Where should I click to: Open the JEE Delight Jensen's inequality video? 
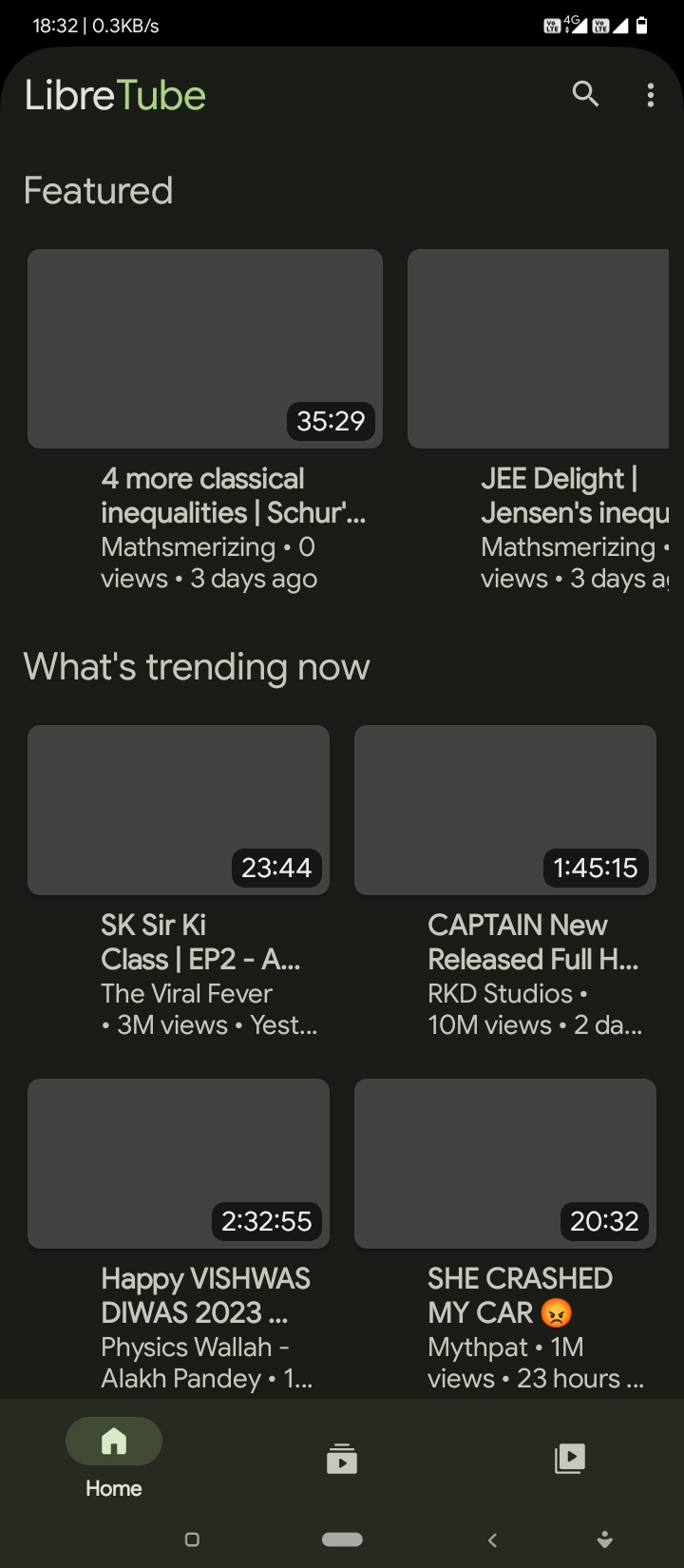538,349
